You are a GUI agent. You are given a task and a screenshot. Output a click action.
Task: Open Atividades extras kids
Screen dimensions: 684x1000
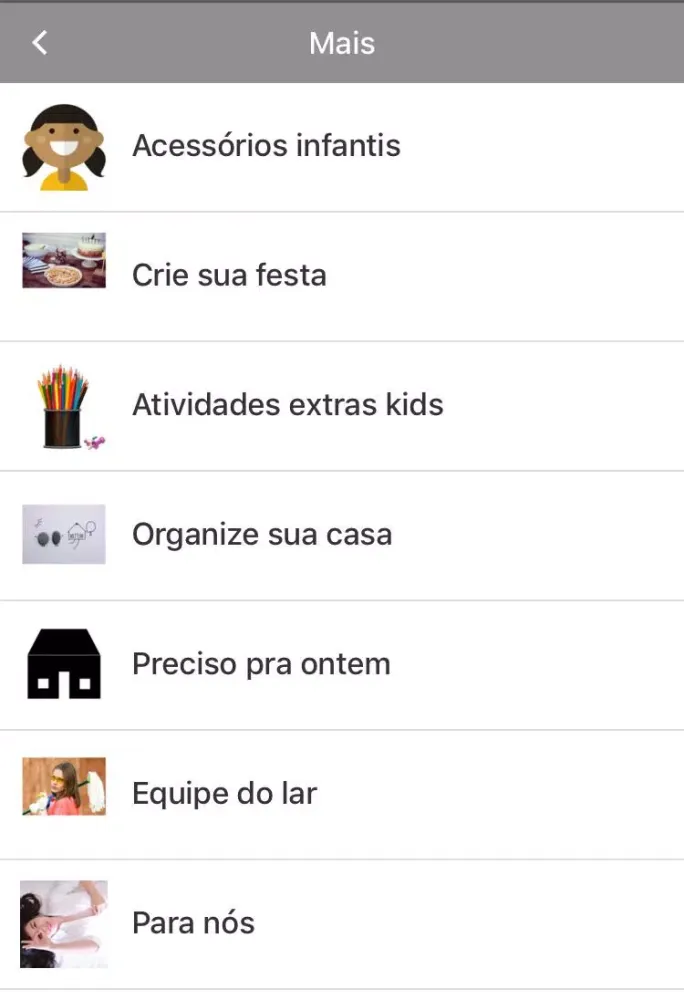(287, 405)
